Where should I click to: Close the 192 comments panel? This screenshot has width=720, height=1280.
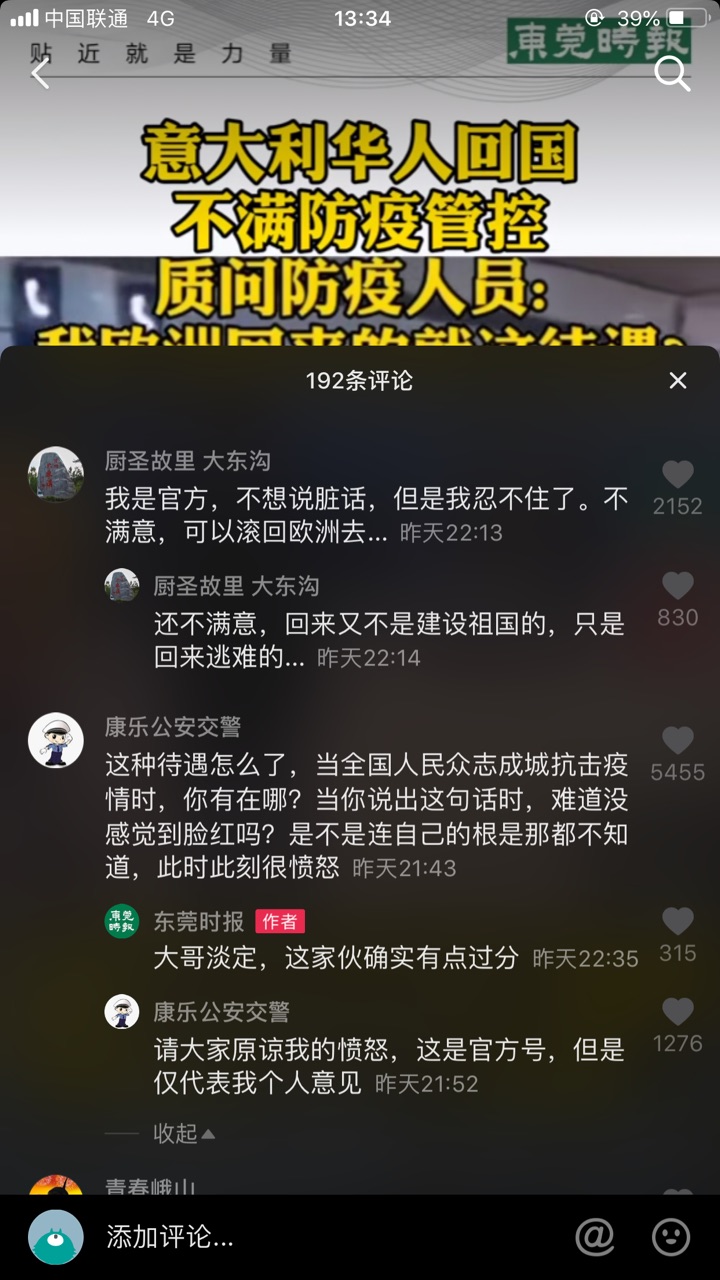tap(678, 381)
